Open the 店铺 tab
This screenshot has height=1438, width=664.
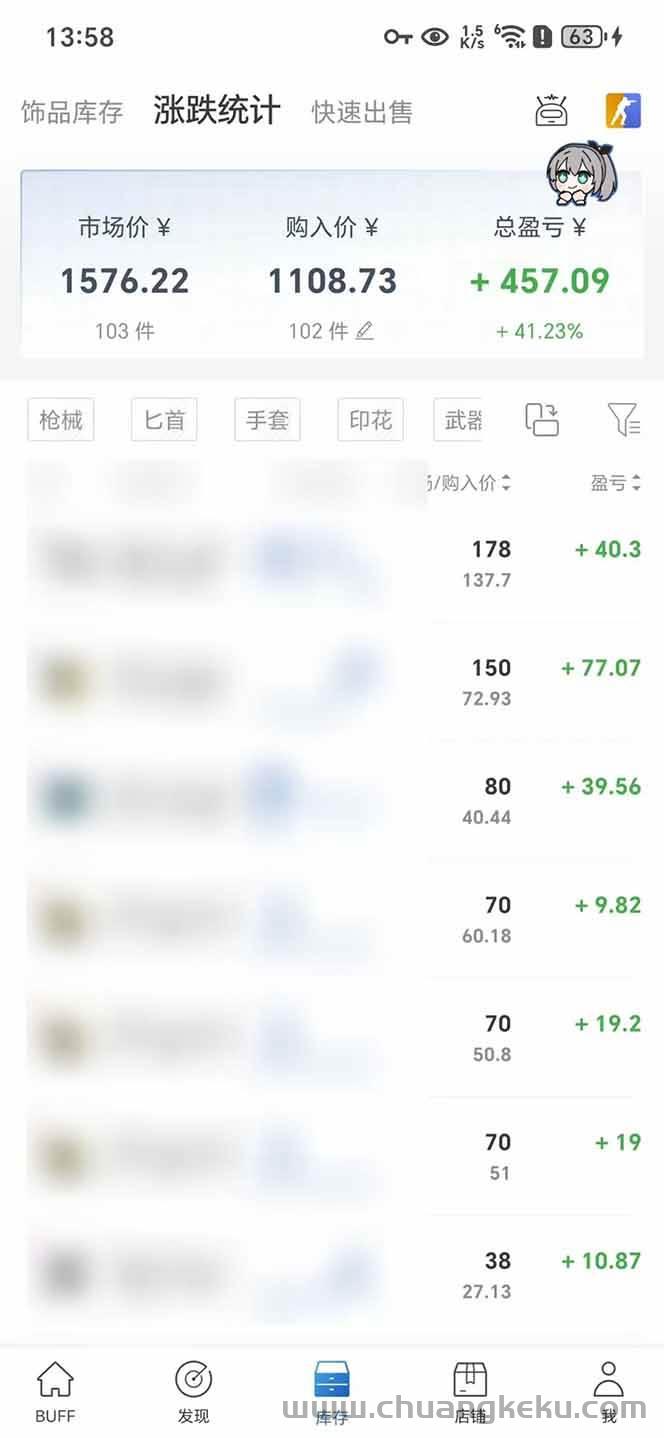click(470, 1392)
